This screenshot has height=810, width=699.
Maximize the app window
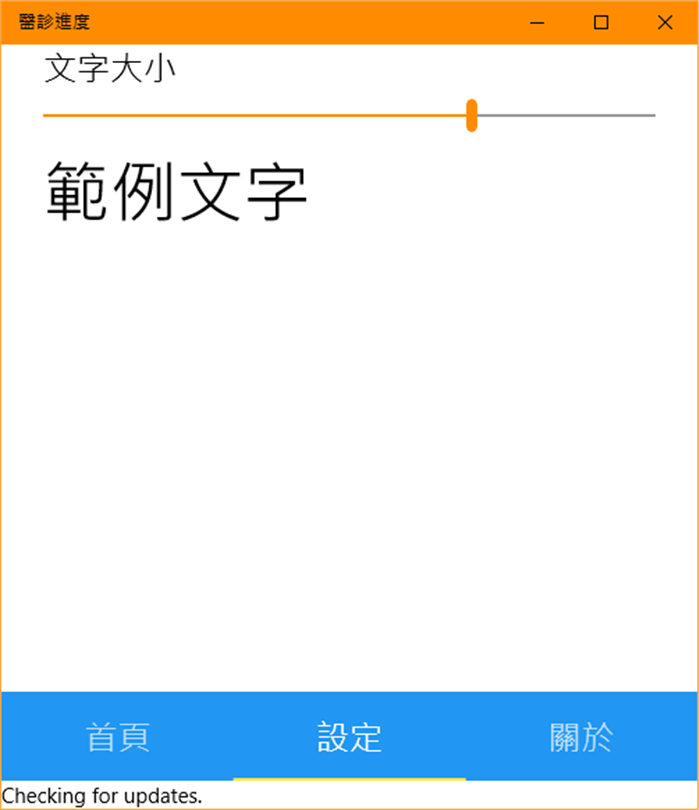pos(601,23)
